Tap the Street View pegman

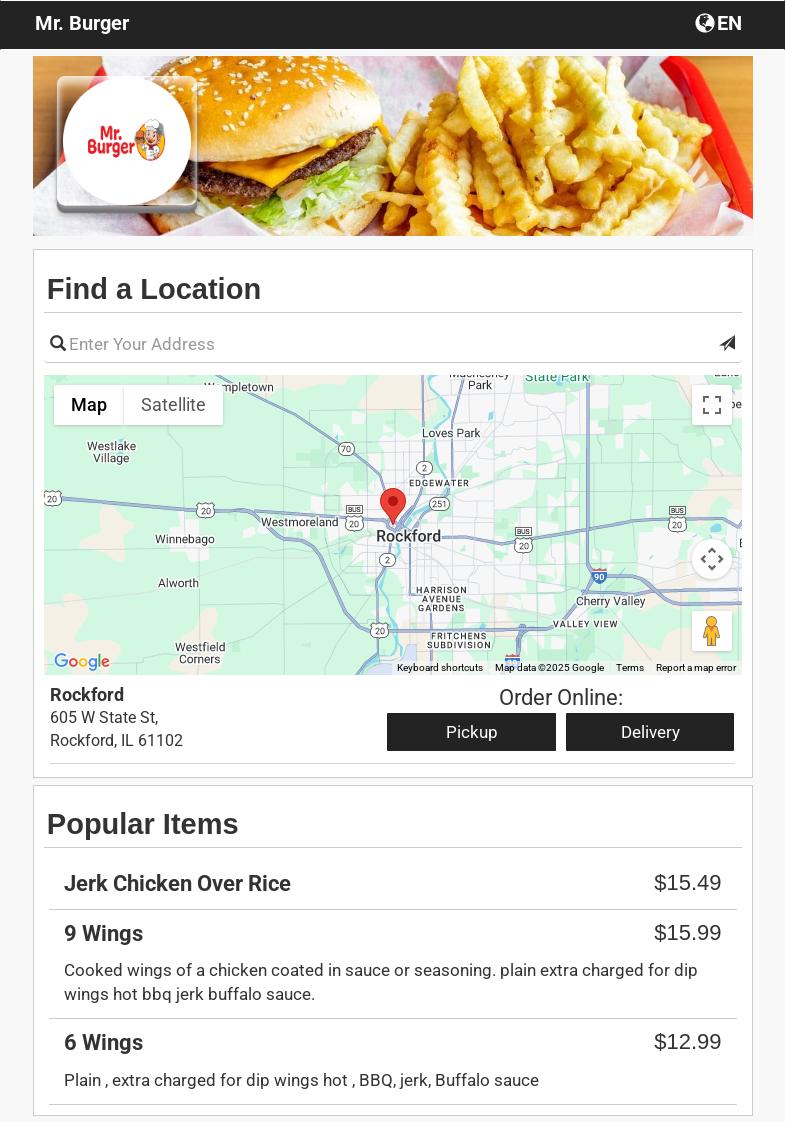[712, 631]
